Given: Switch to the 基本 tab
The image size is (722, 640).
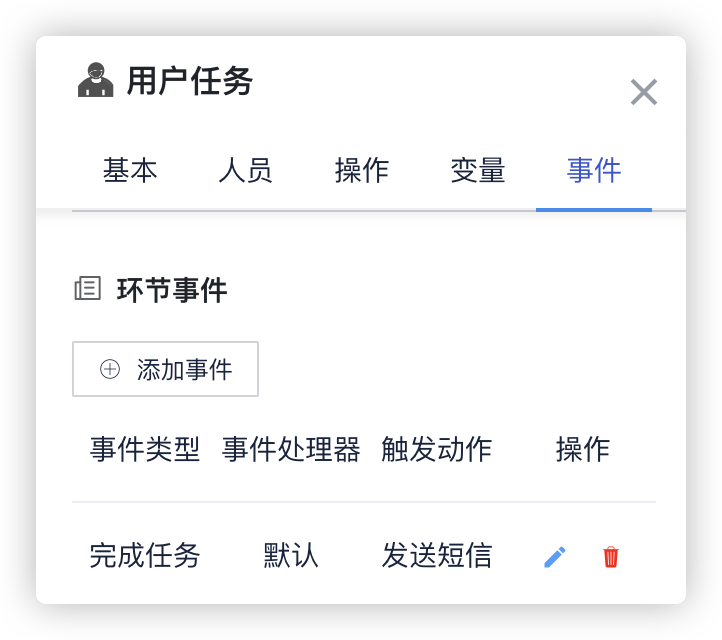Looking at the screenshot, I should click(x=130, y=171).
